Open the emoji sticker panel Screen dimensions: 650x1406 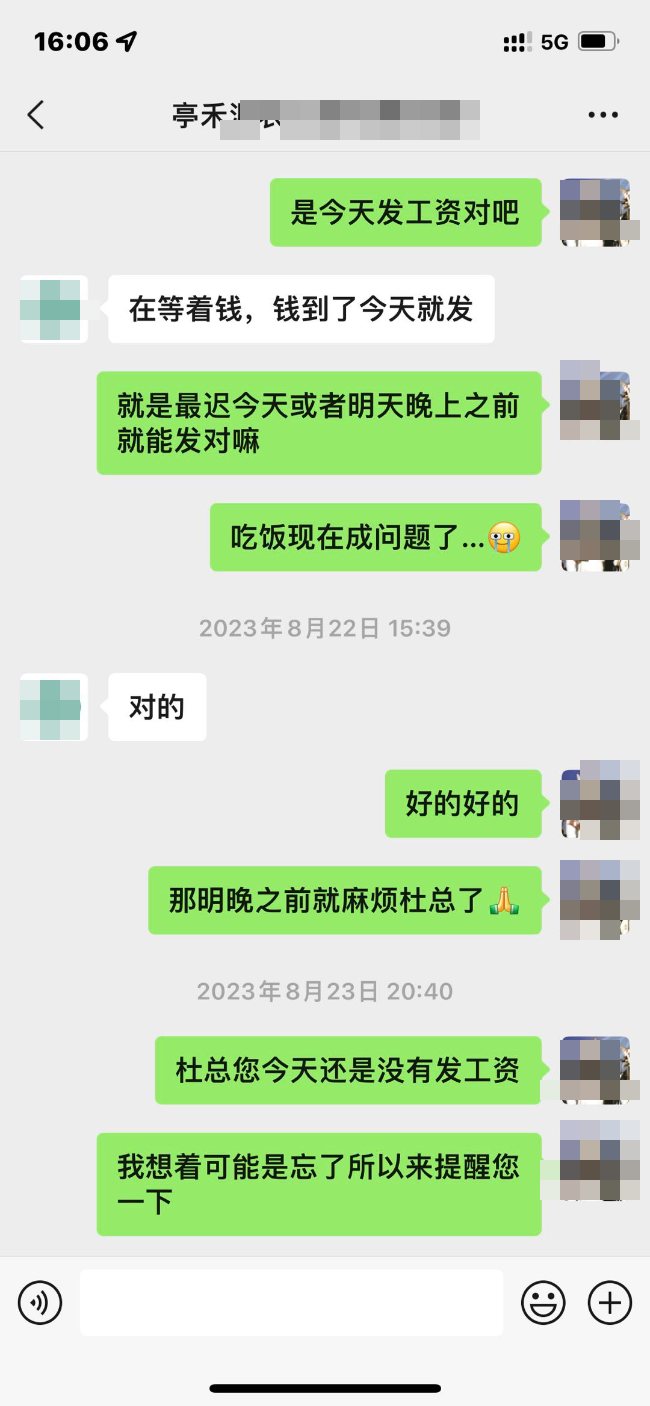click(x=543, y=1302)
